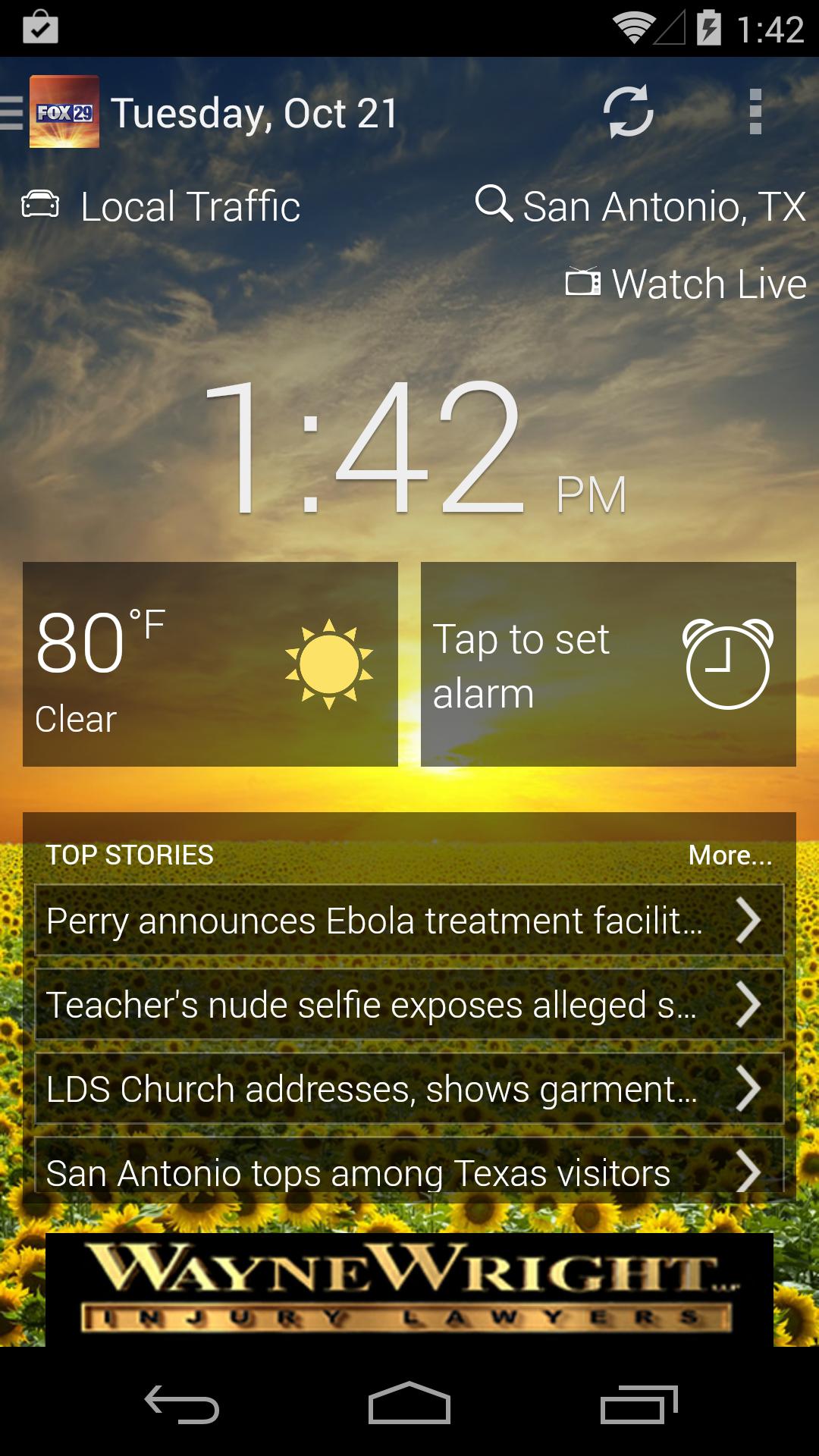
Task: View more top stories
Action: [x=730, y=855]
